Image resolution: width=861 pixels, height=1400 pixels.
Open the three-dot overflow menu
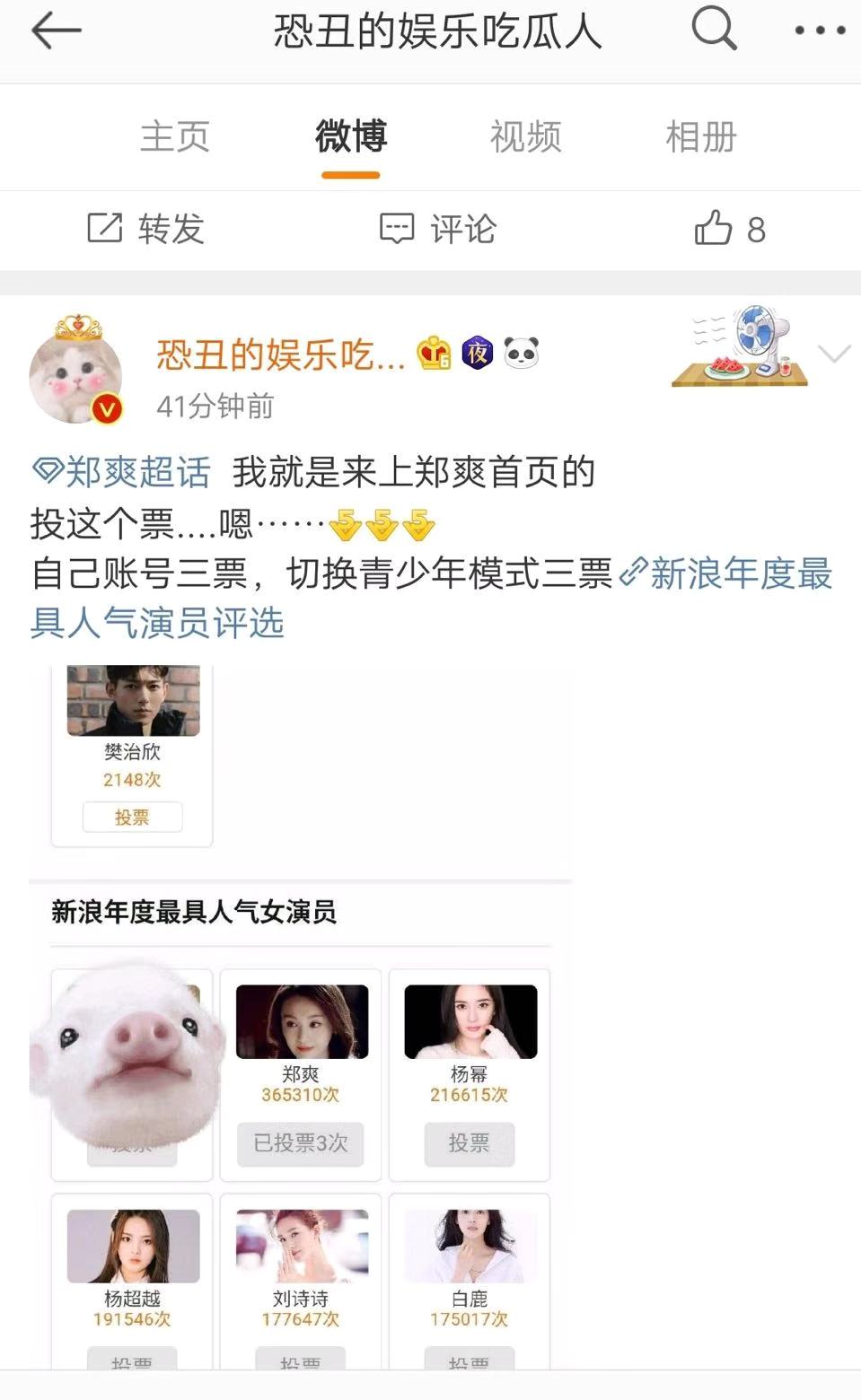pyautogui.click(x=820, y=31)
